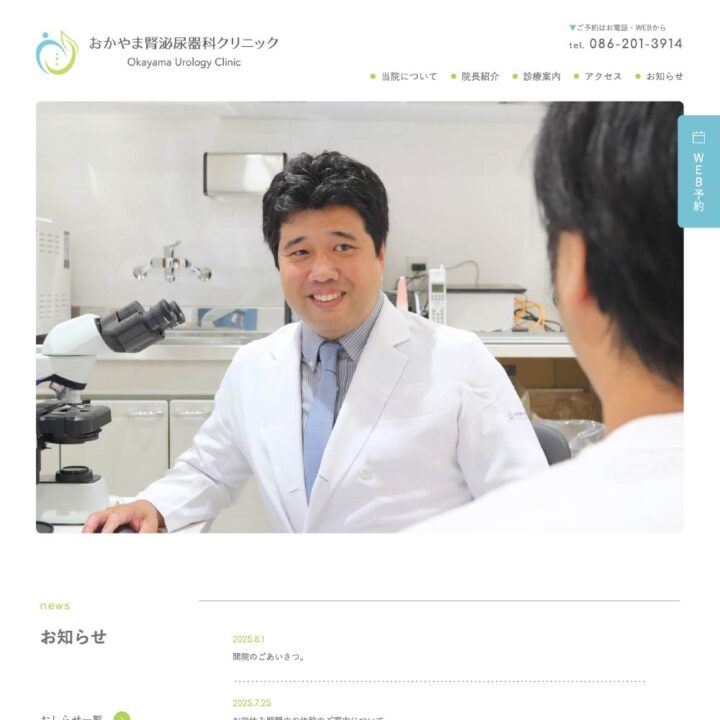
Task: Open the 当院について menu item
Action: (408, 77)
